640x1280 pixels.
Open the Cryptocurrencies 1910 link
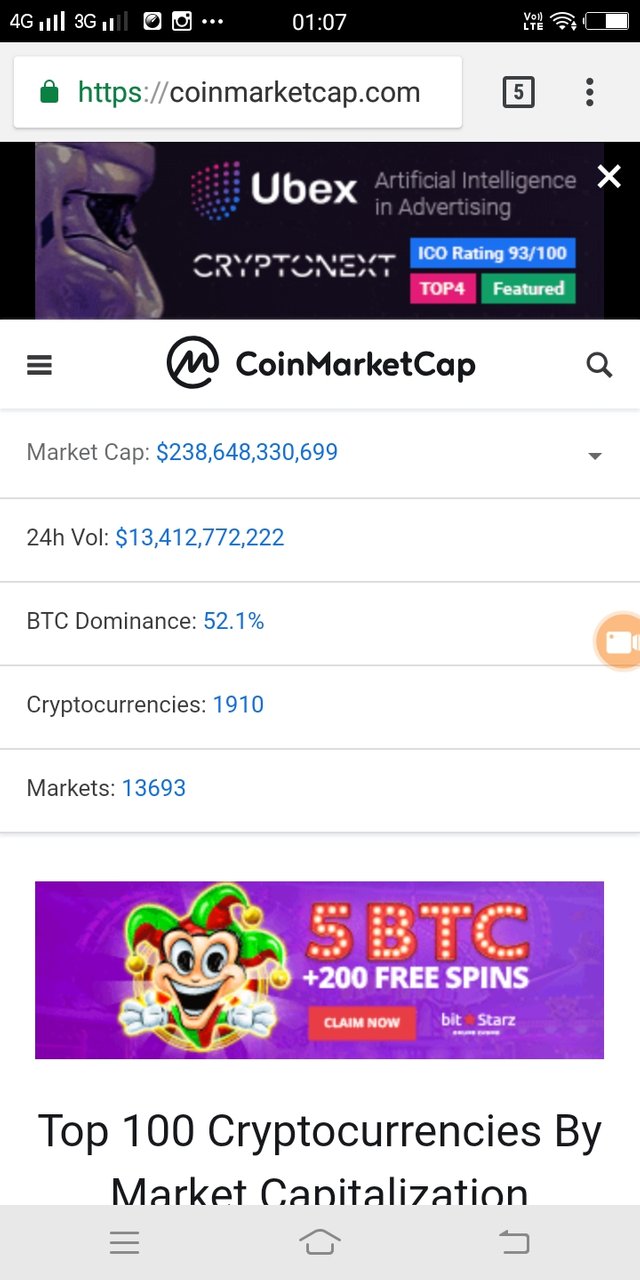pyautogui.click(x=238, y=705)
